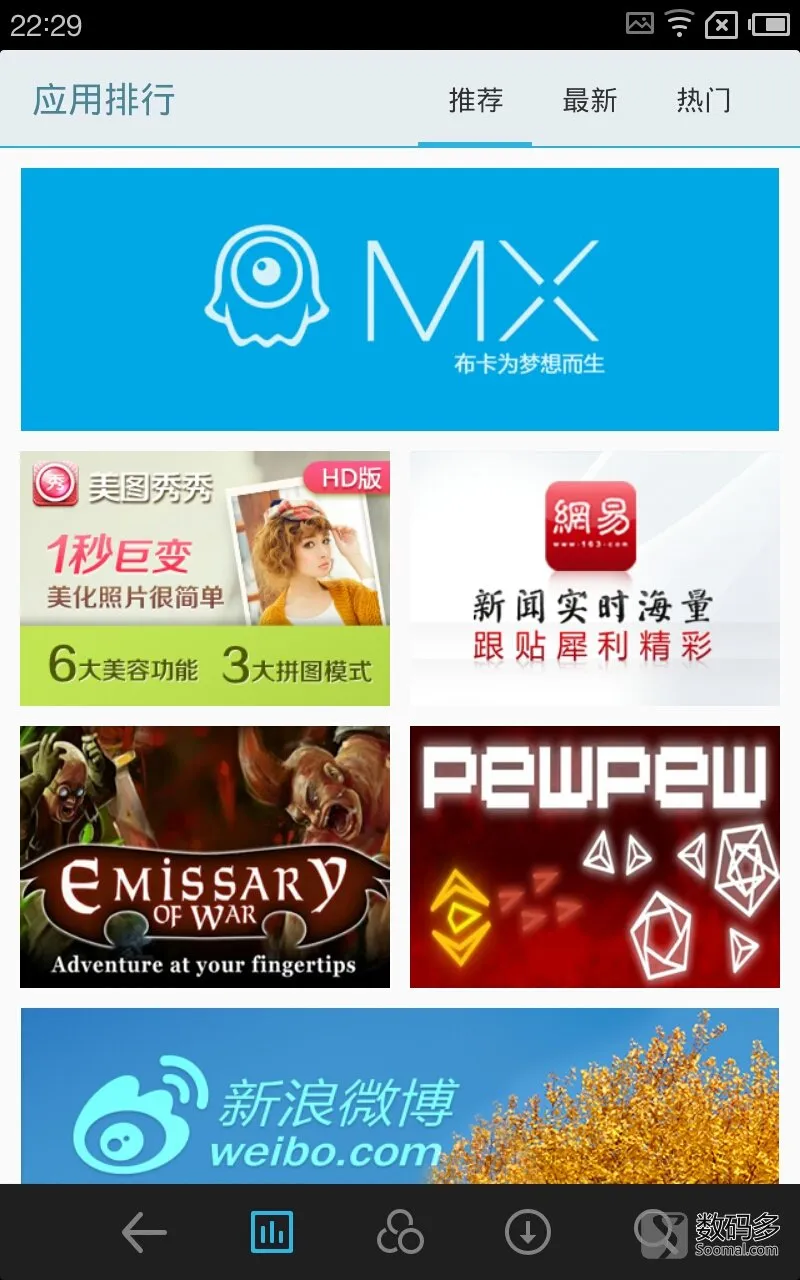The image size is (800, 1280).
Task: Tap the rankings chart icon in bottom bar
Action: click(272, 1233)
